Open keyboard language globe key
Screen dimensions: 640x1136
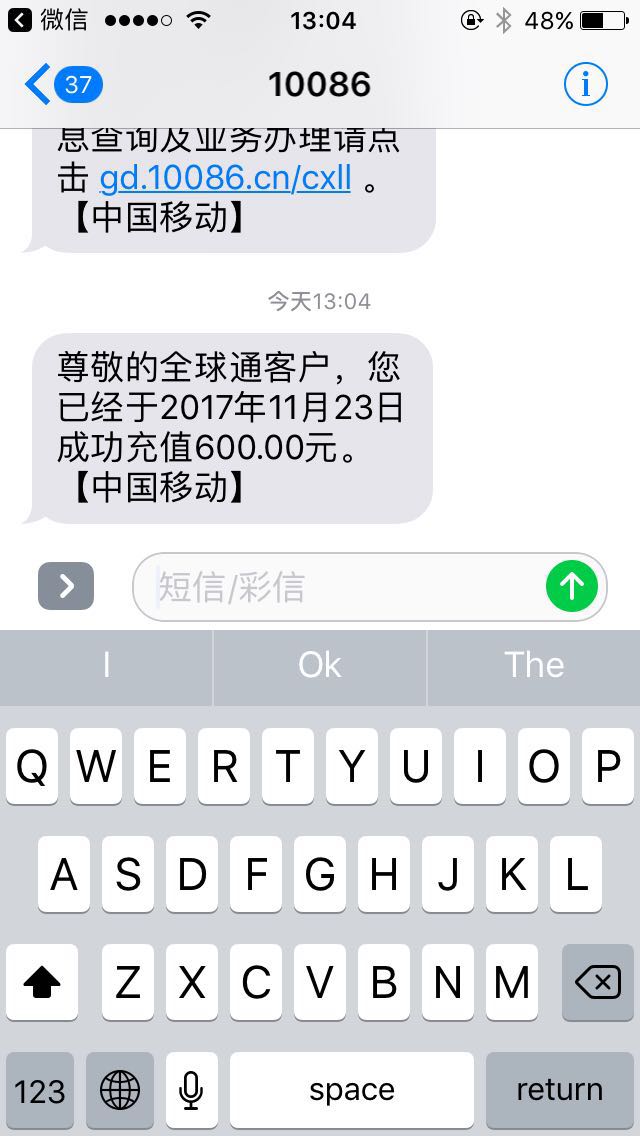pos(120,1090)
